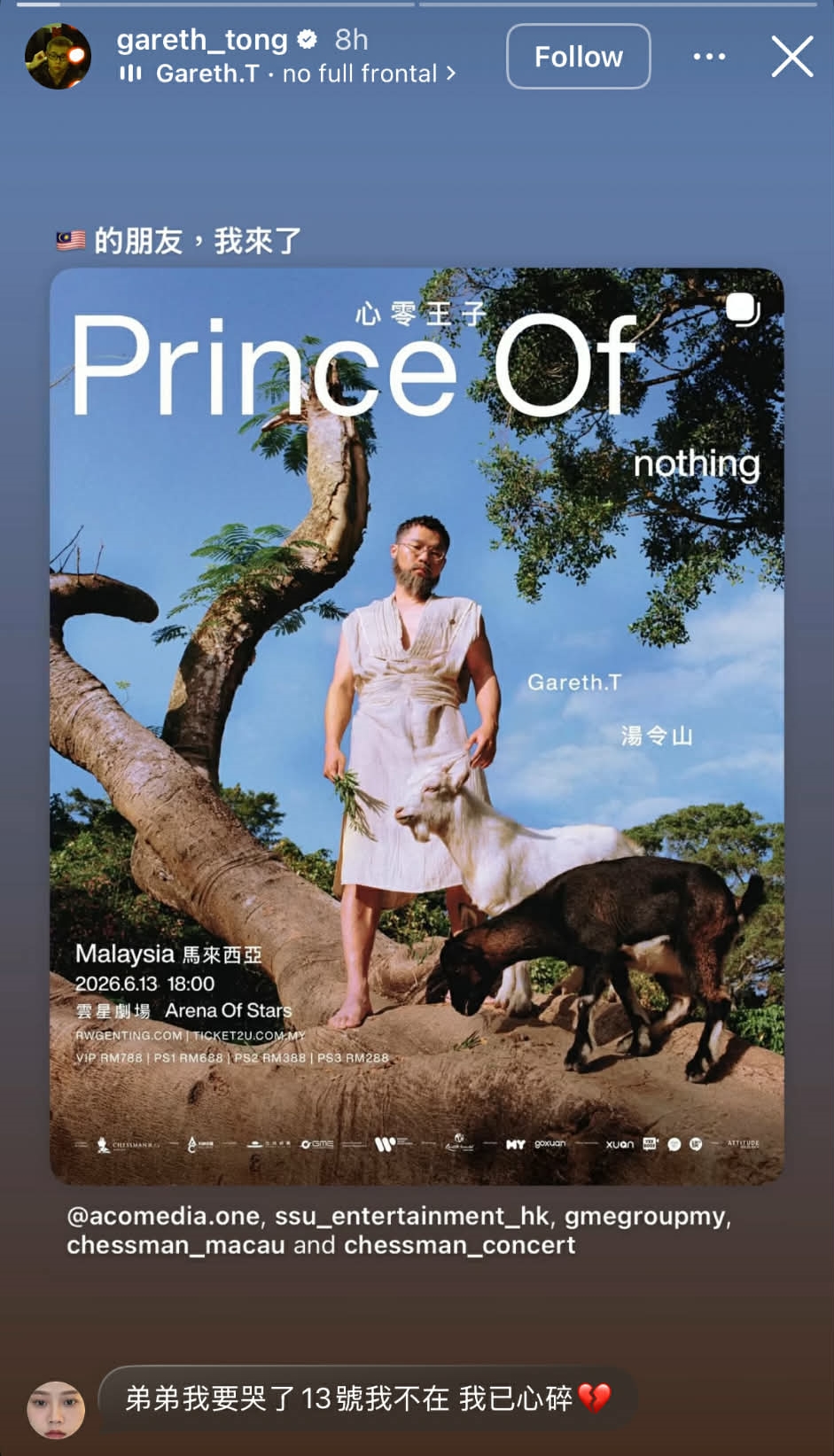The width and height of the screenshot is (834, 1456).
Task: Open the reply reading 13號我不在
Action: coord(367,1398)
